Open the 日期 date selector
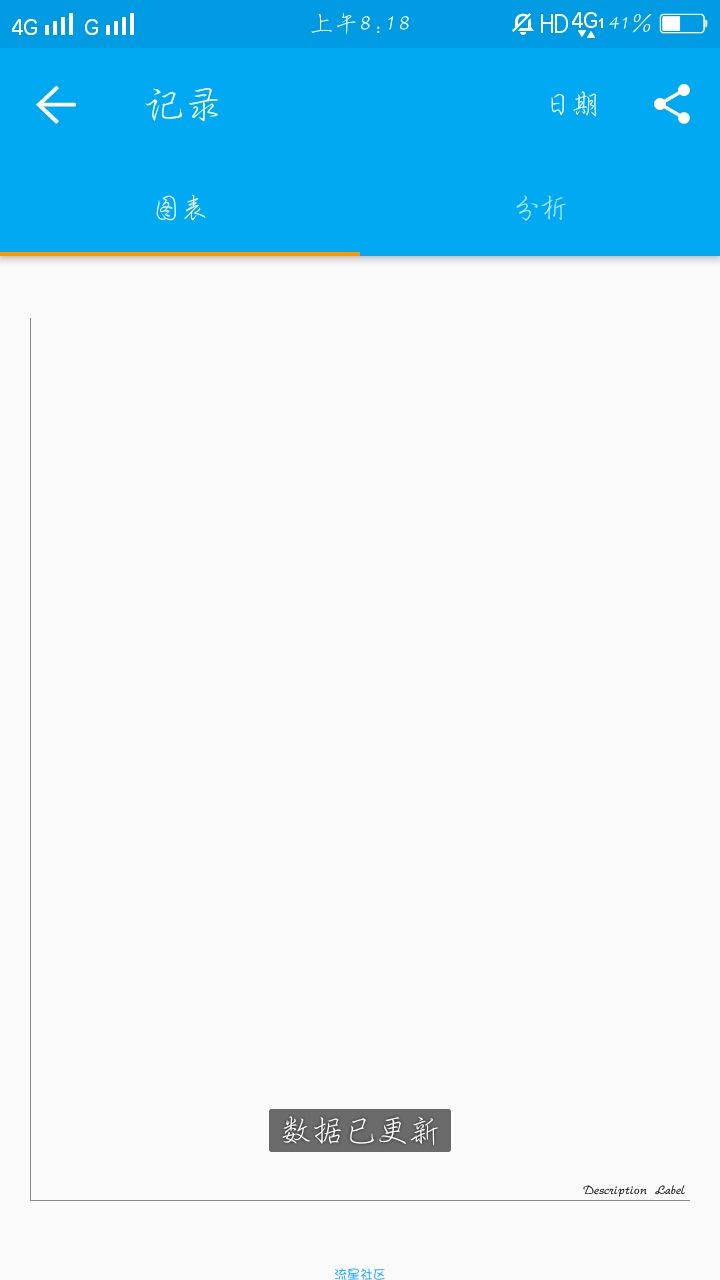The image size is (720, 1280). pyautogui.click(x=573, y=105)
